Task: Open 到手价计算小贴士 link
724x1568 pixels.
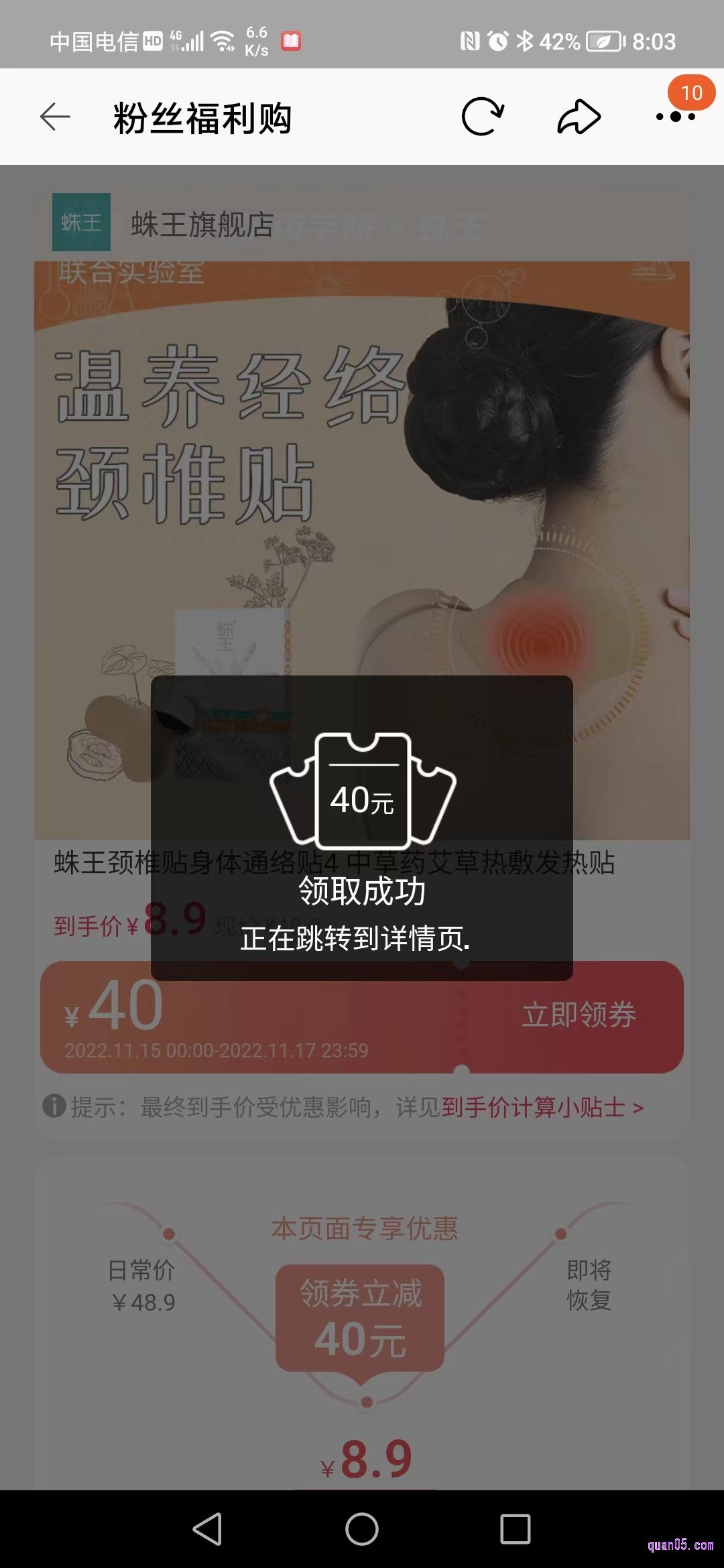Action: (542, 1107)
